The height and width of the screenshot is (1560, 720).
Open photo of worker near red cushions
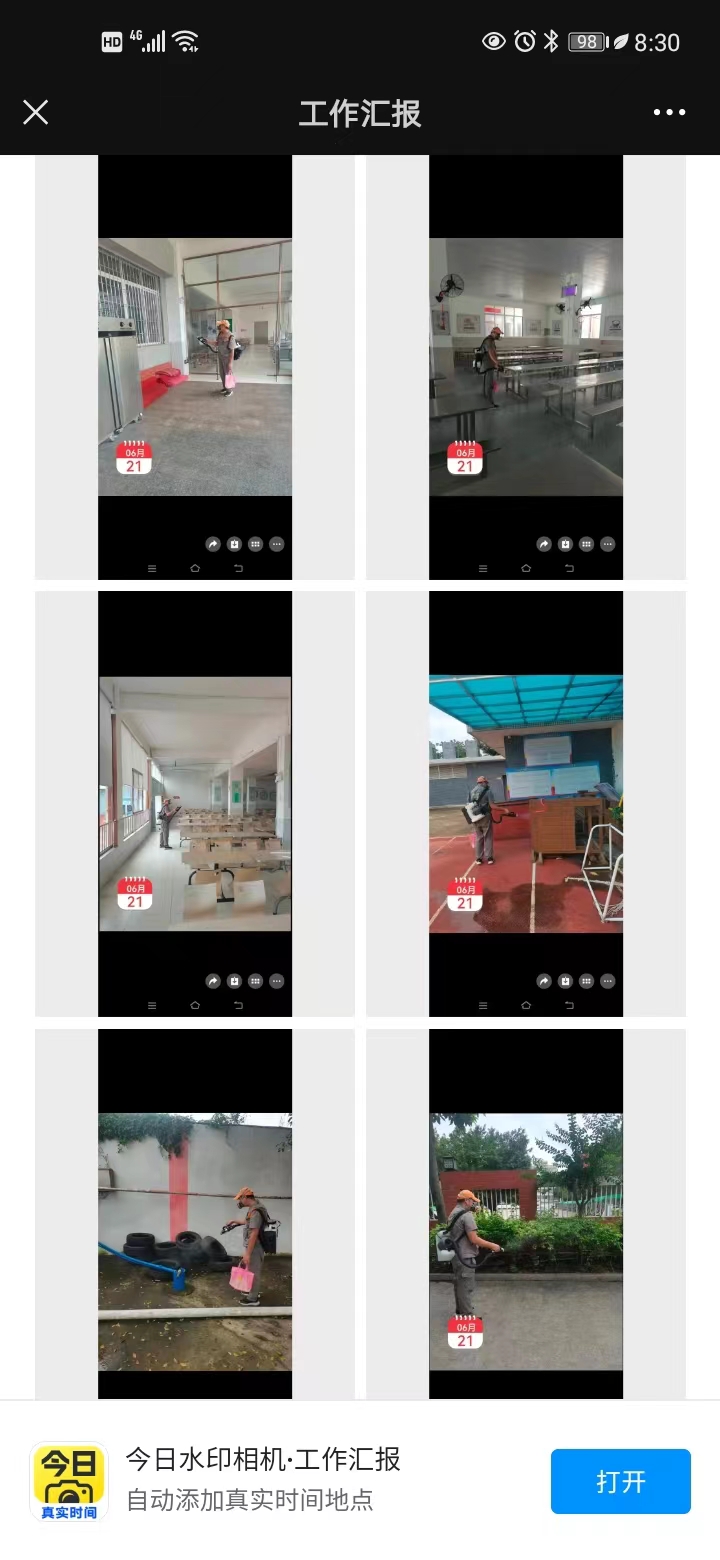pos(195,367)
